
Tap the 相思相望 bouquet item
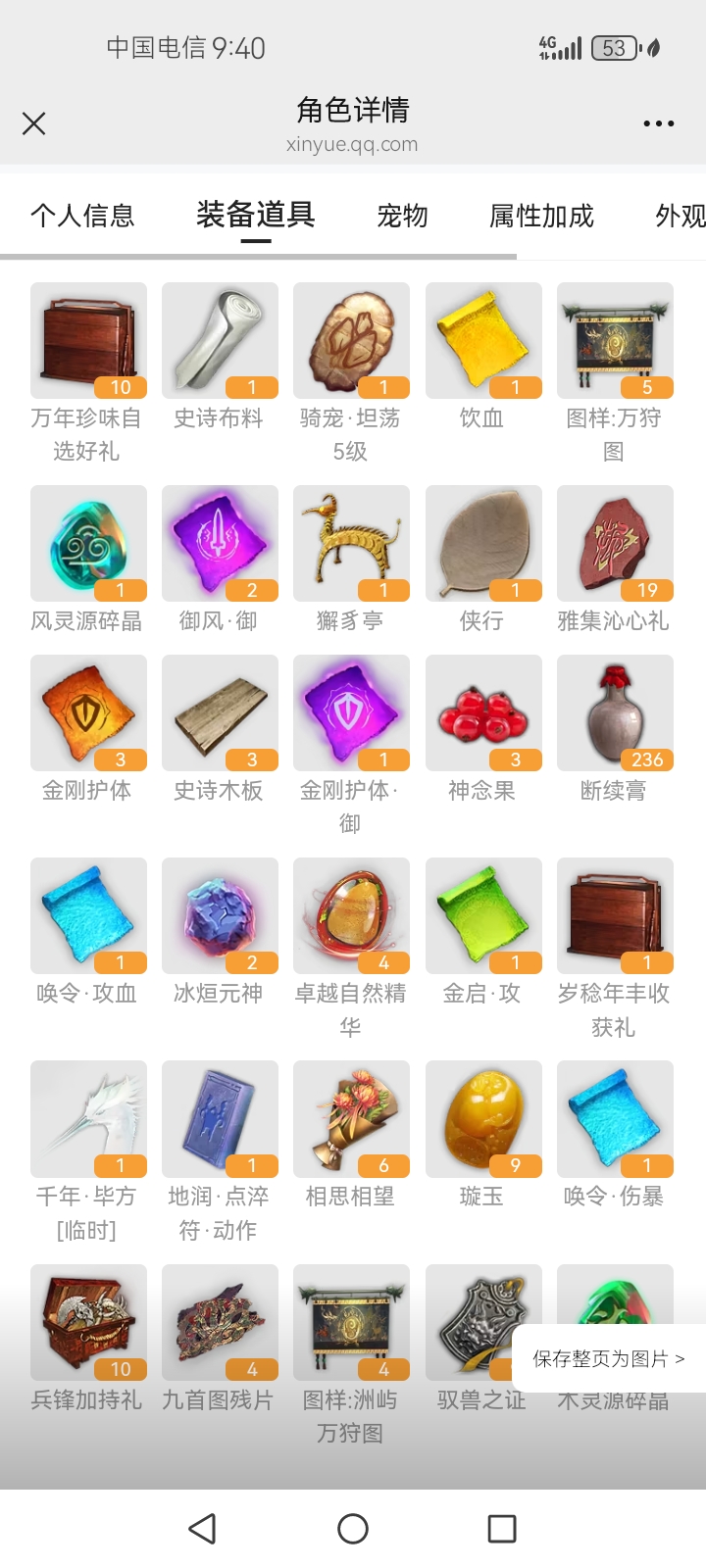[x=351, y=1118]
